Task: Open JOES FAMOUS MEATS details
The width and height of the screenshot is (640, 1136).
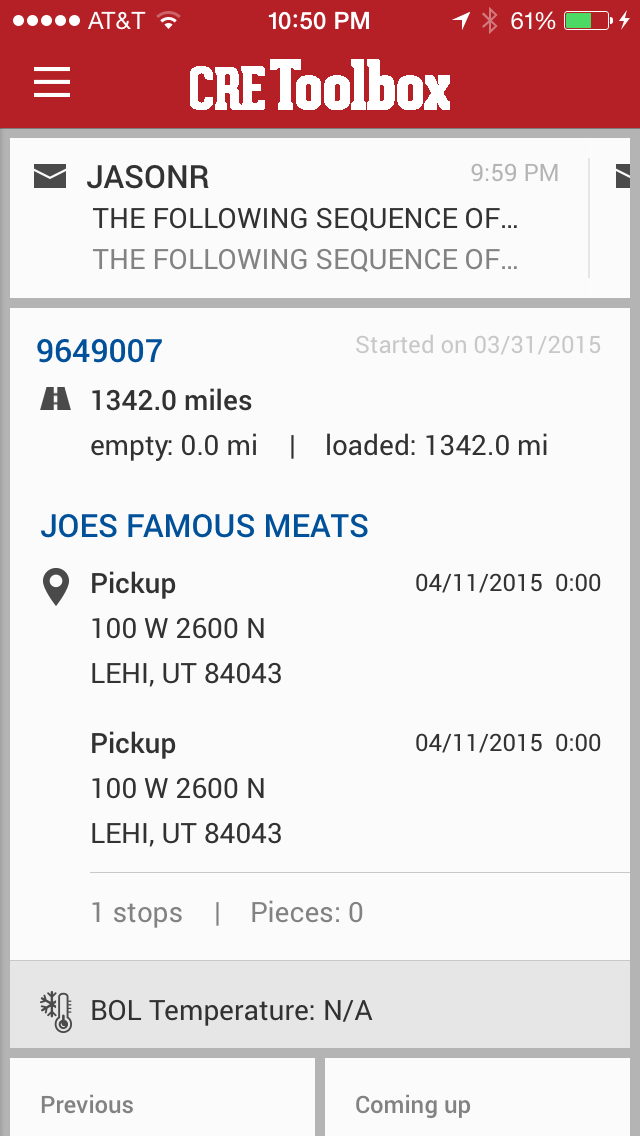Action: coord(204,526)
